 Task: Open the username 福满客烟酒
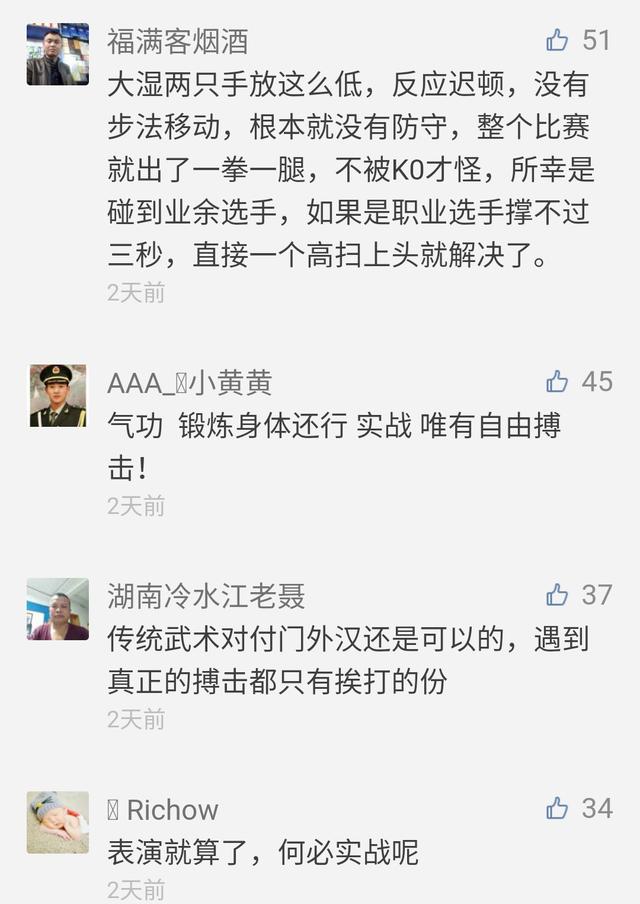178,41
